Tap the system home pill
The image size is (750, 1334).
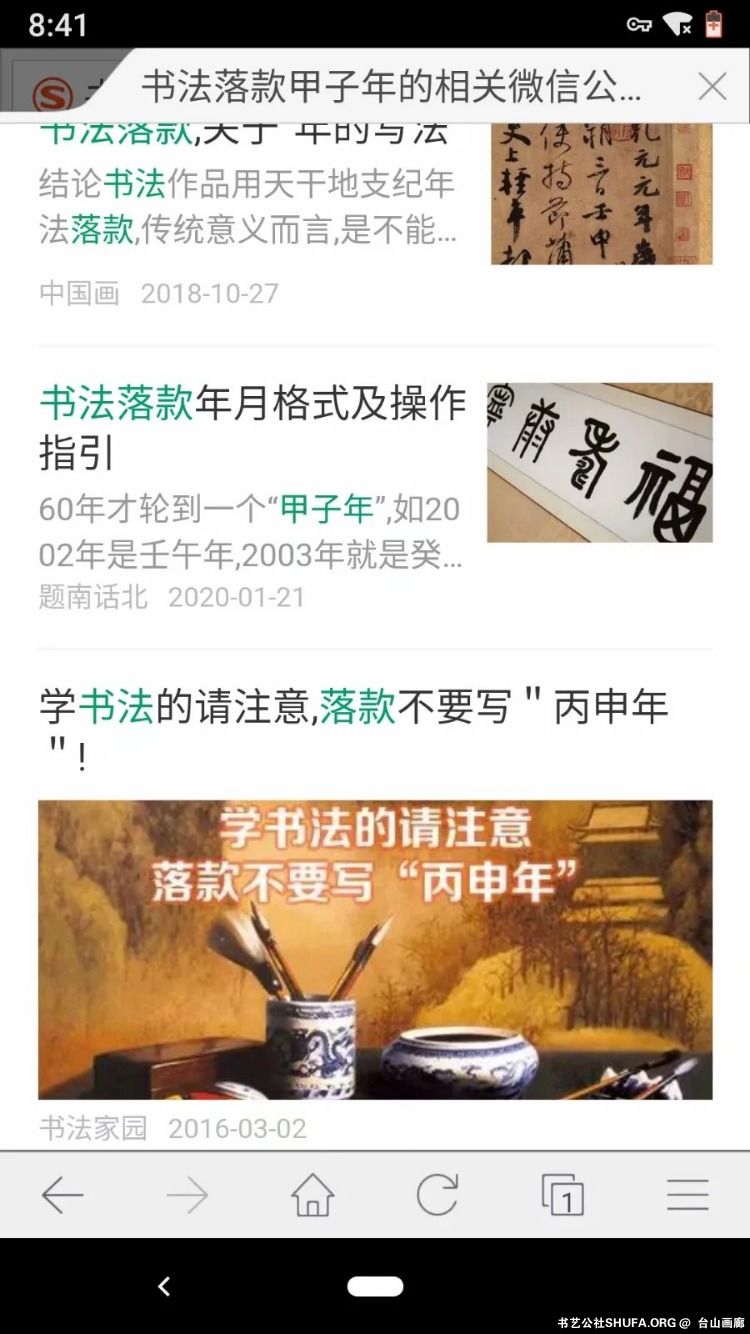click(x=375, y=1287)
